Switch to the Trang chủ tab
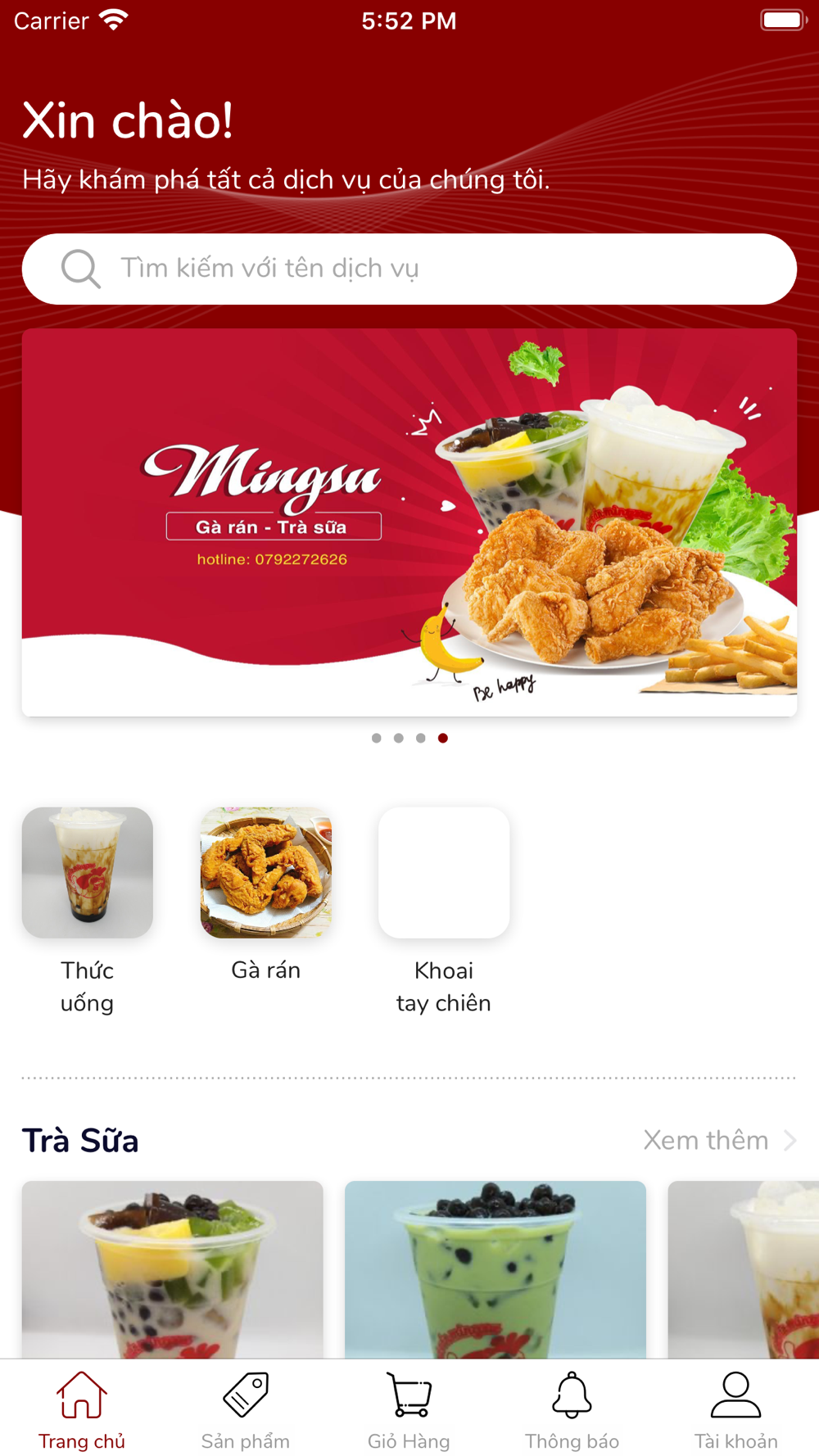The height and width of the screenshot is (1456, 819). click(x=82, y=1410)
